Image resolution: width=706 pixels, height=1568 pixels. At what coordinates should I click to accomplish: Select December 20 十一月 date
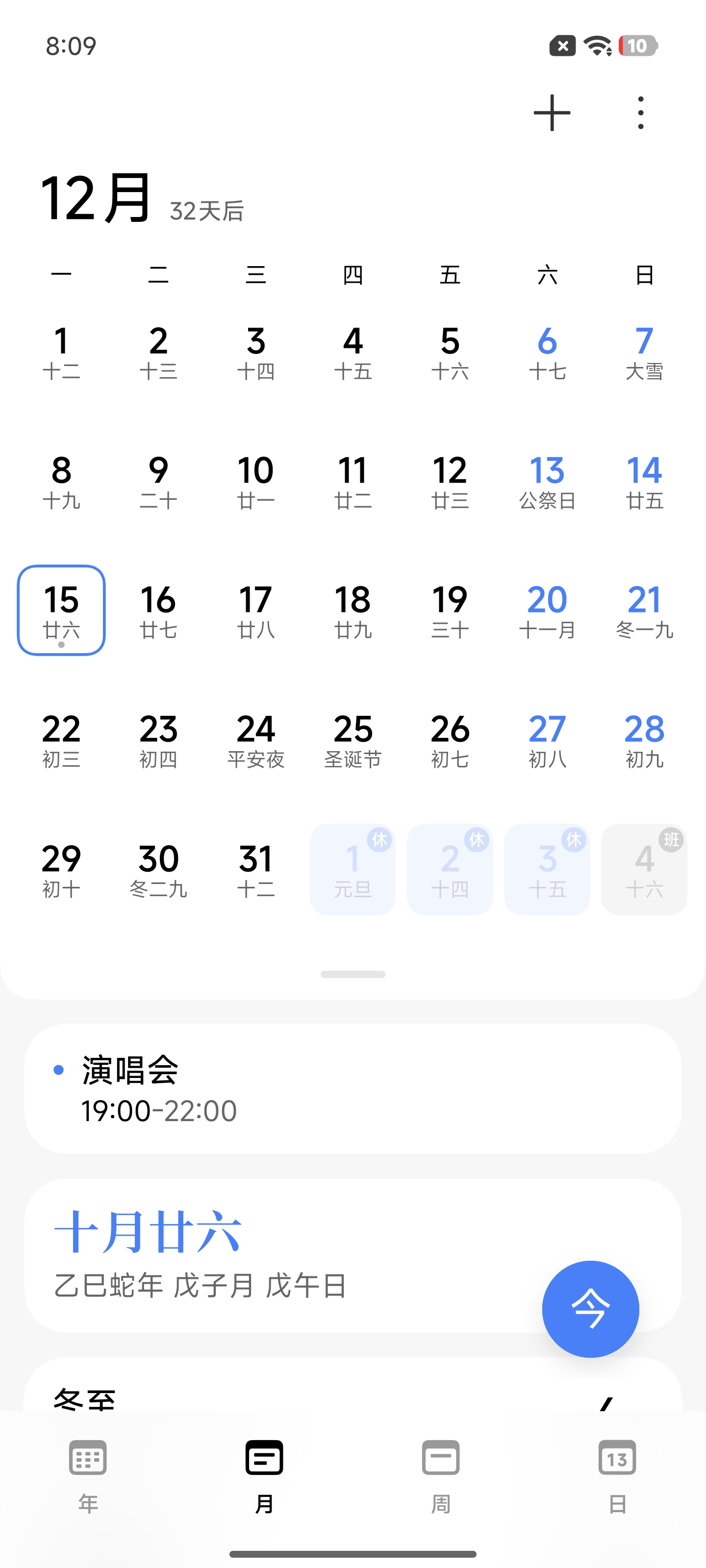pos(547,610)
